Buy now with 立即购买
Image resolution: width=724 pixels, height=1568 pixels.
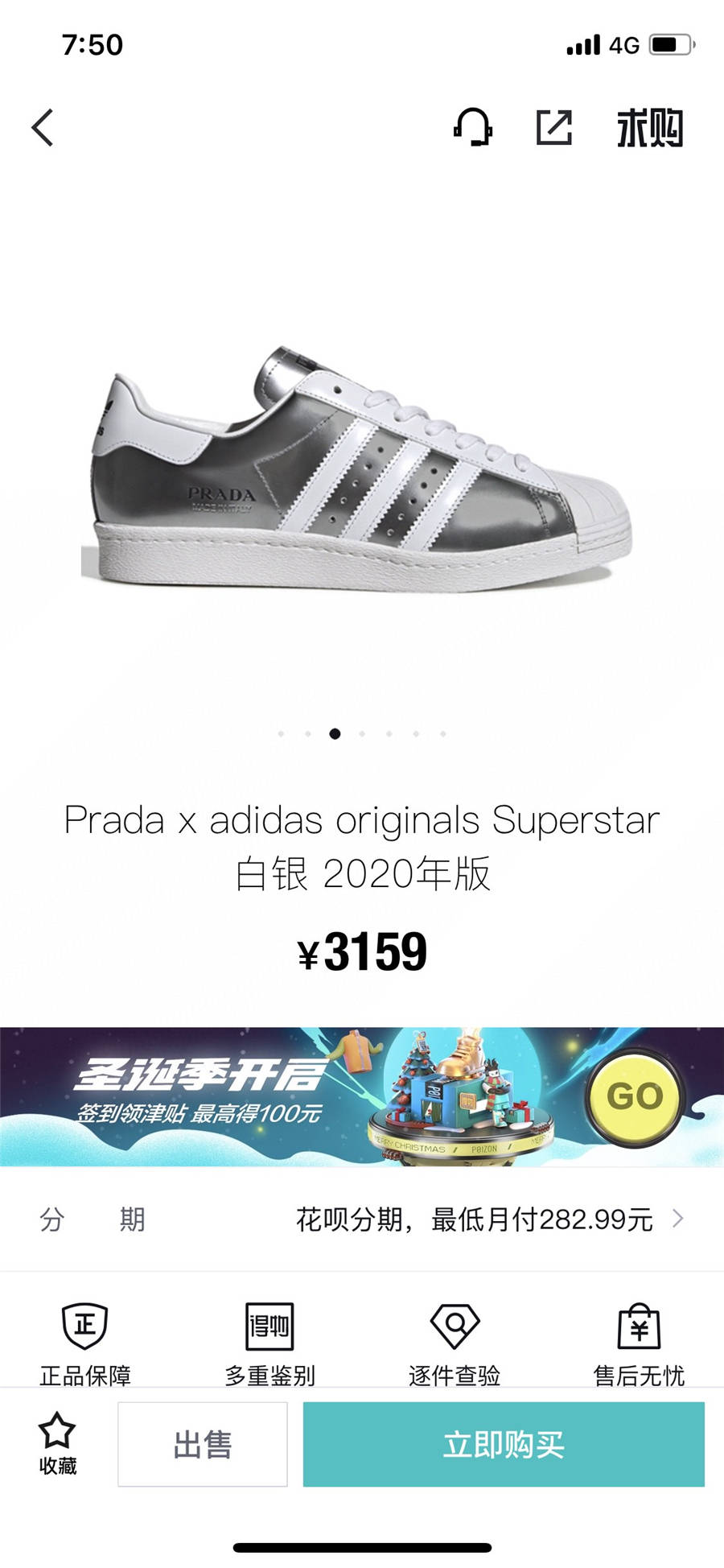[504, 1444]
